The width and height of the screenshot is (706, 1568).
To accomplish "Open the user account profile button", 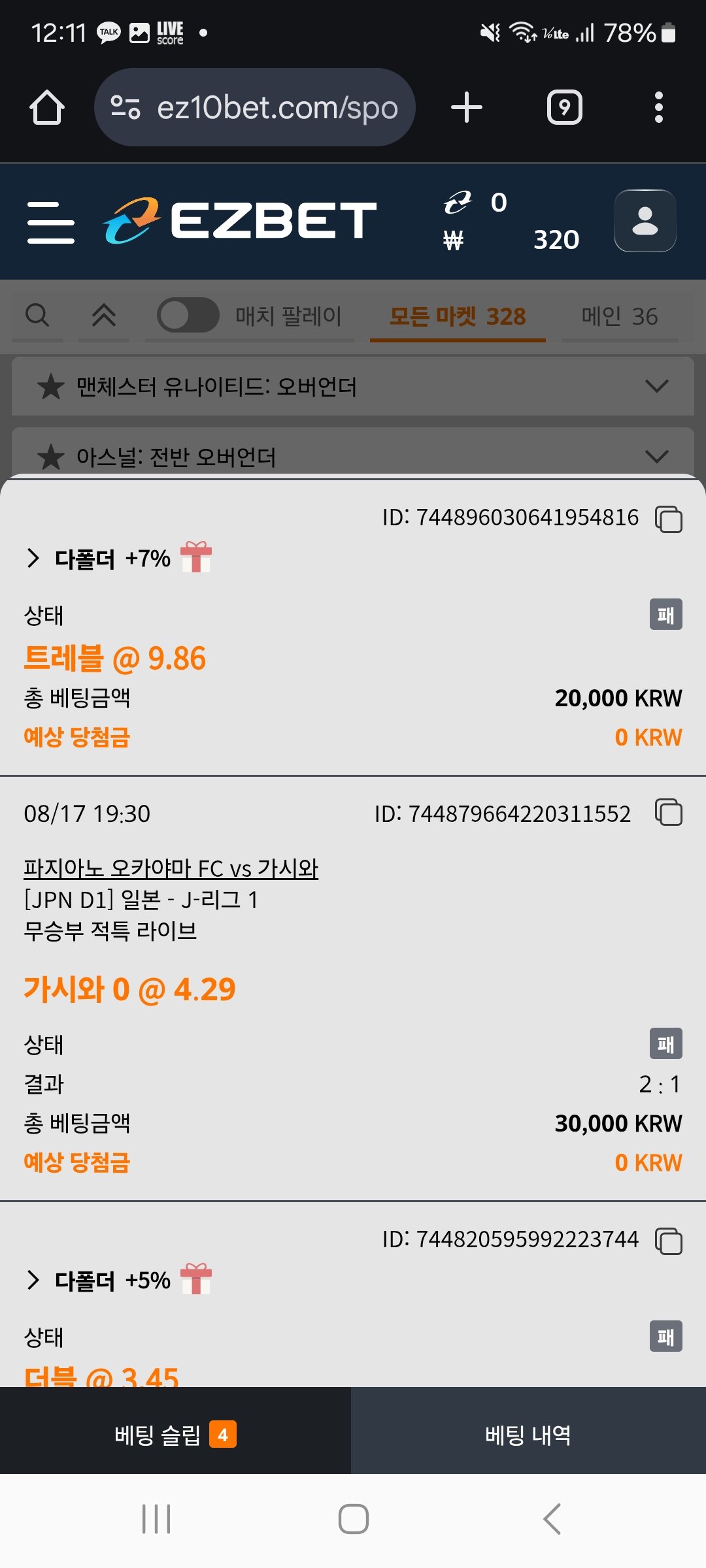I will coord(645,221).
